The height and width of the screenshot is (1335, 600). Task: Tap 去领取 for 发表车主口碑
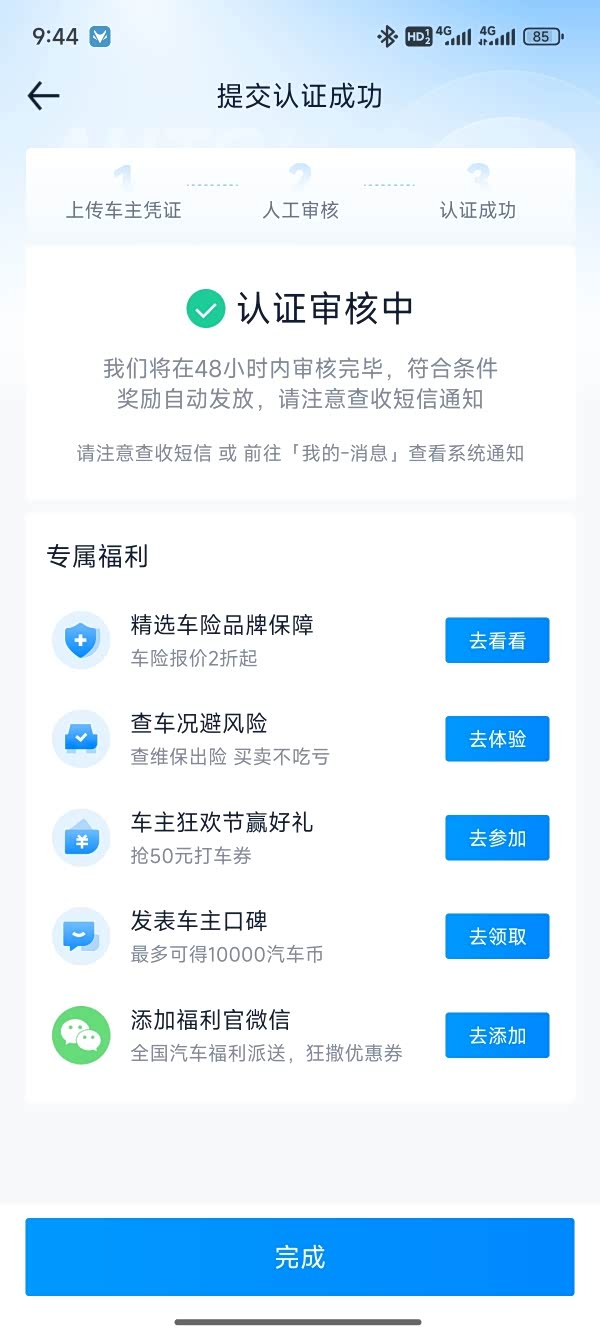click(497, 937)
